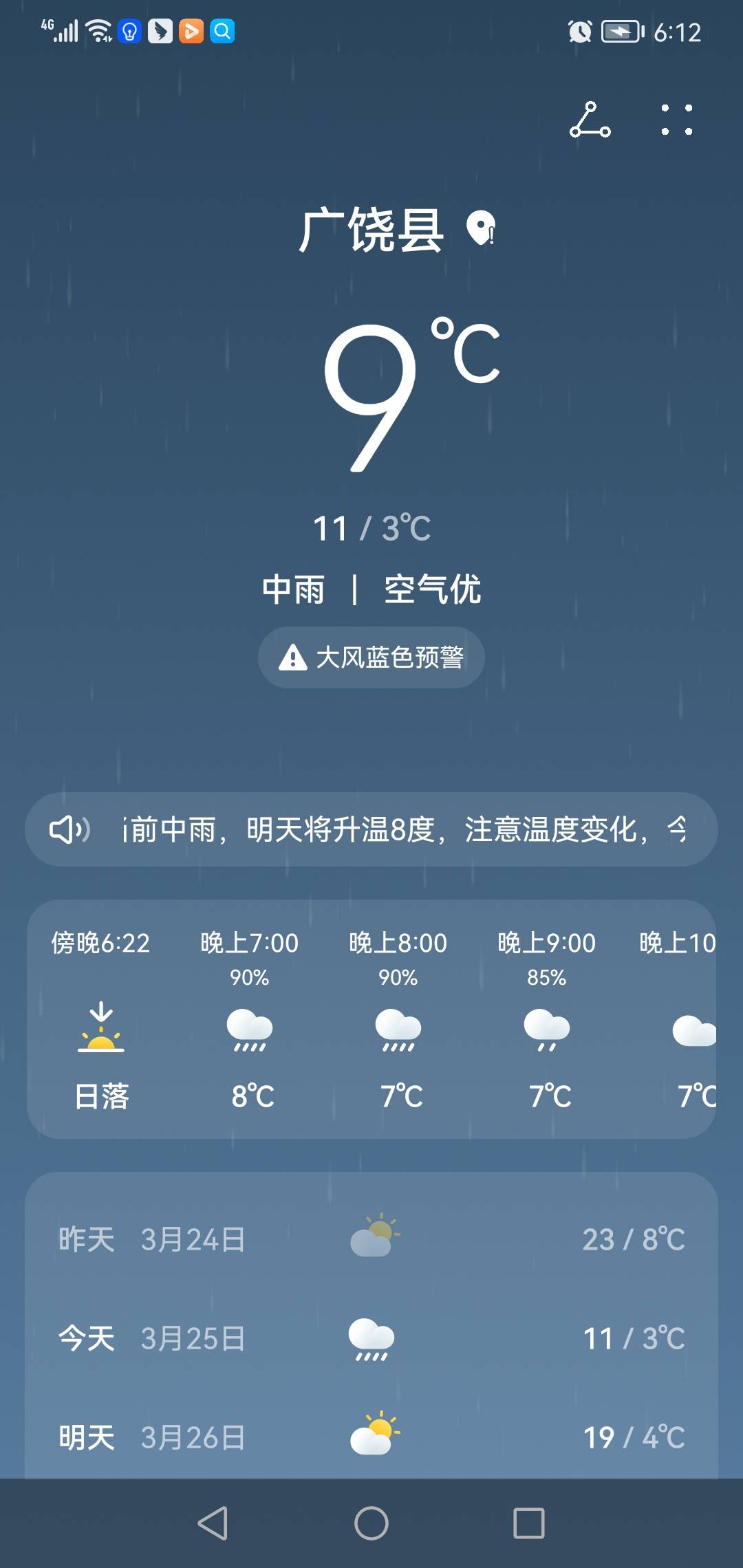
Task: Tap 11 / 3℃ temperature range
Action: (371, 527)
